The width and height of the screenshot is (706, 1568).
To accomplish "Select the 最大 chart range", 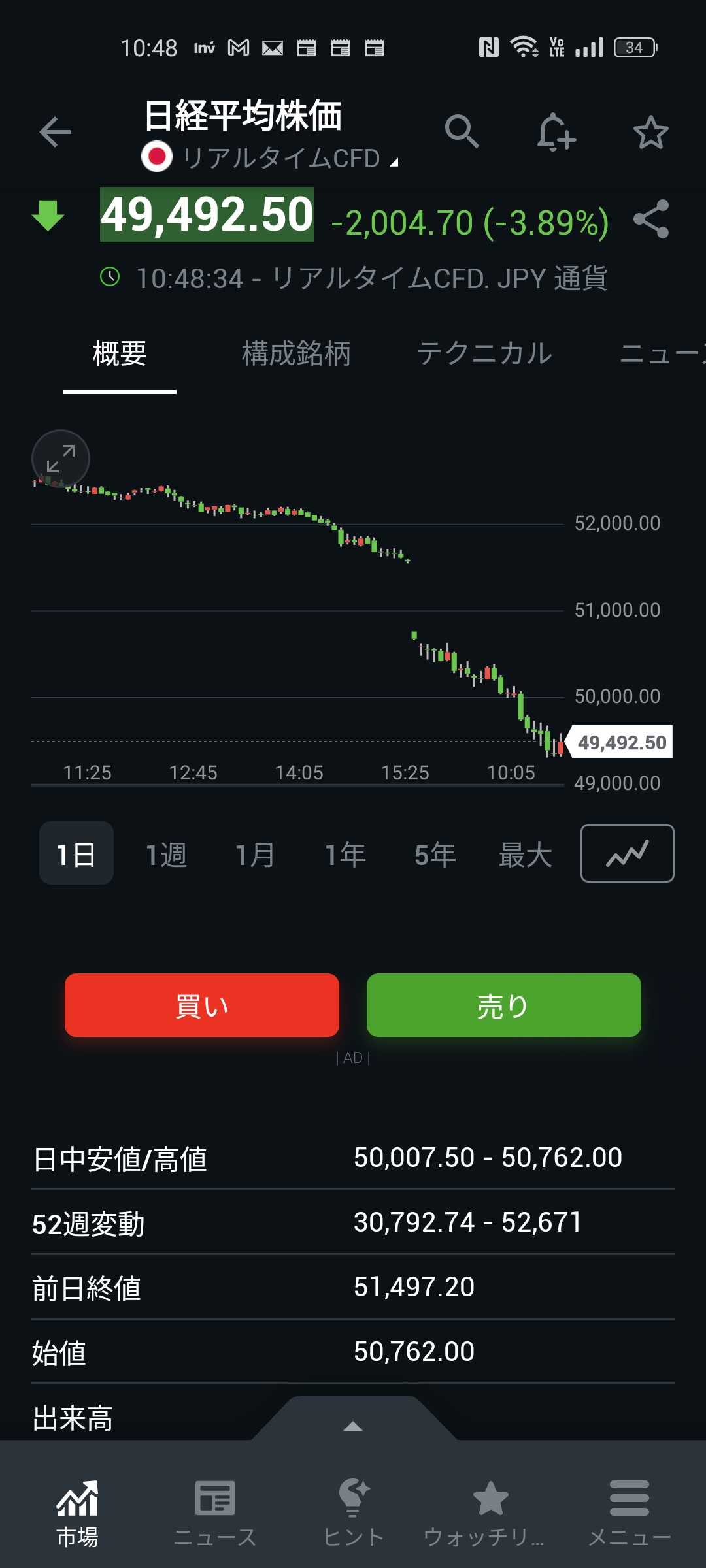I will [x=525, y=855].
